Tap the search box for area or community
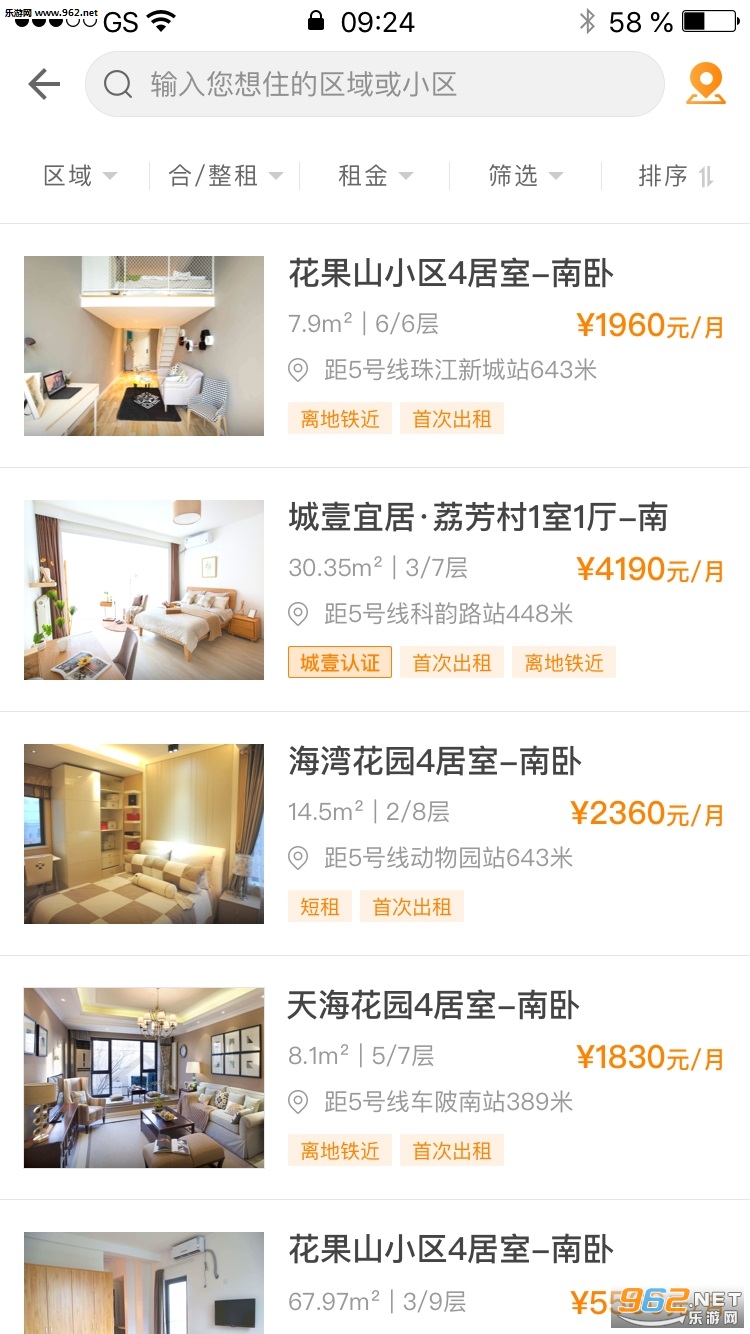Image resolution: width=750 pixels, height=1334 pixels. pyautogui.click(x=375, y=84)
